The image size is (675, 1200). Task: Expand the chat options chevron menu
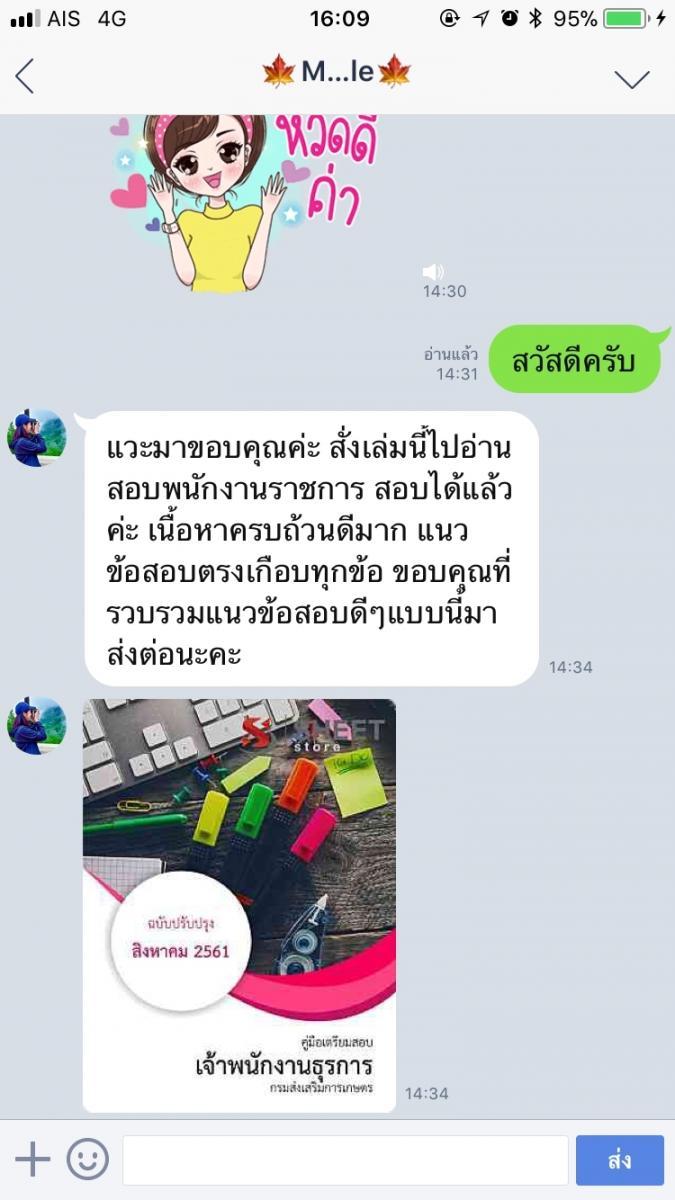(631, 77)
